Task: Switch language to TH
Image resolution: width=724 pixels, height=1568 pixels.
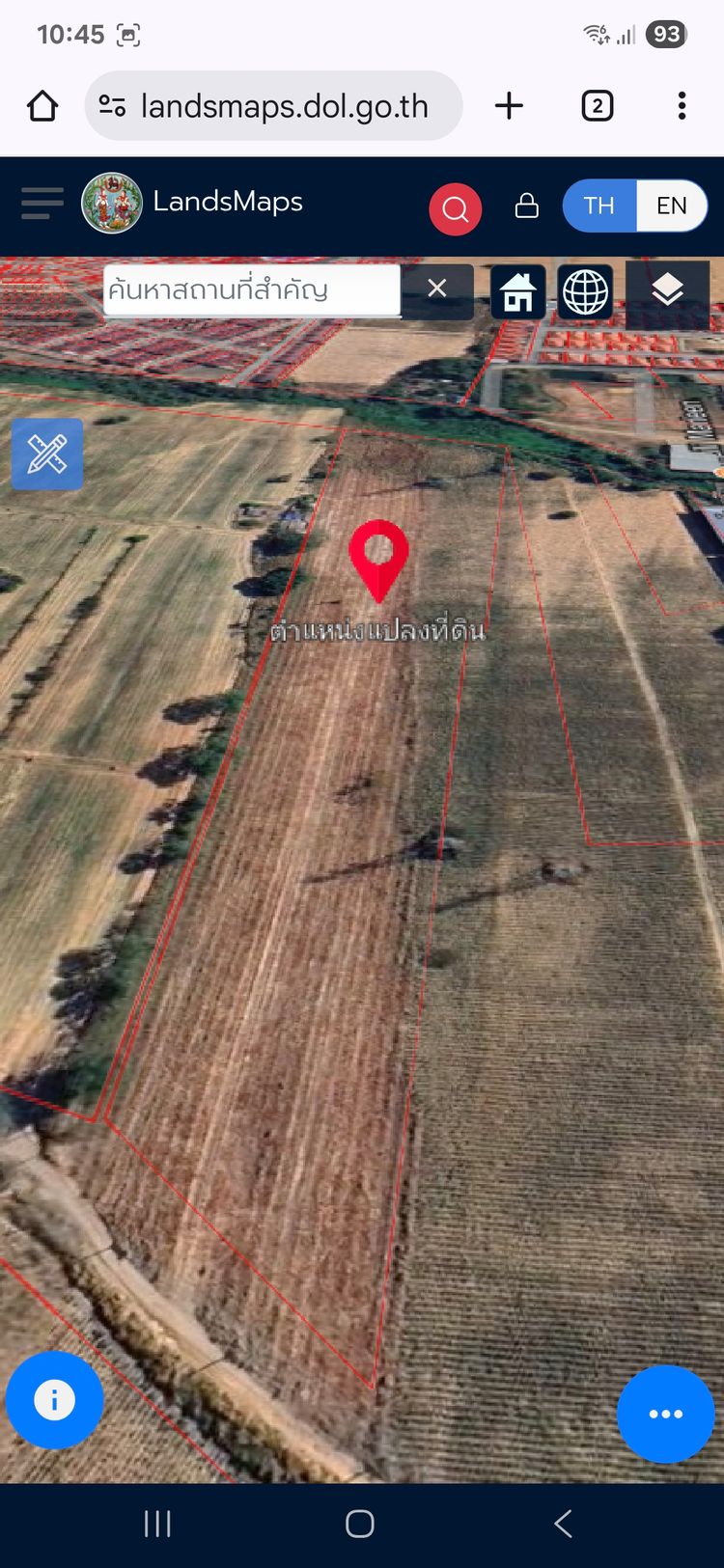Action: pyautogui.click(x=599, y=206)
